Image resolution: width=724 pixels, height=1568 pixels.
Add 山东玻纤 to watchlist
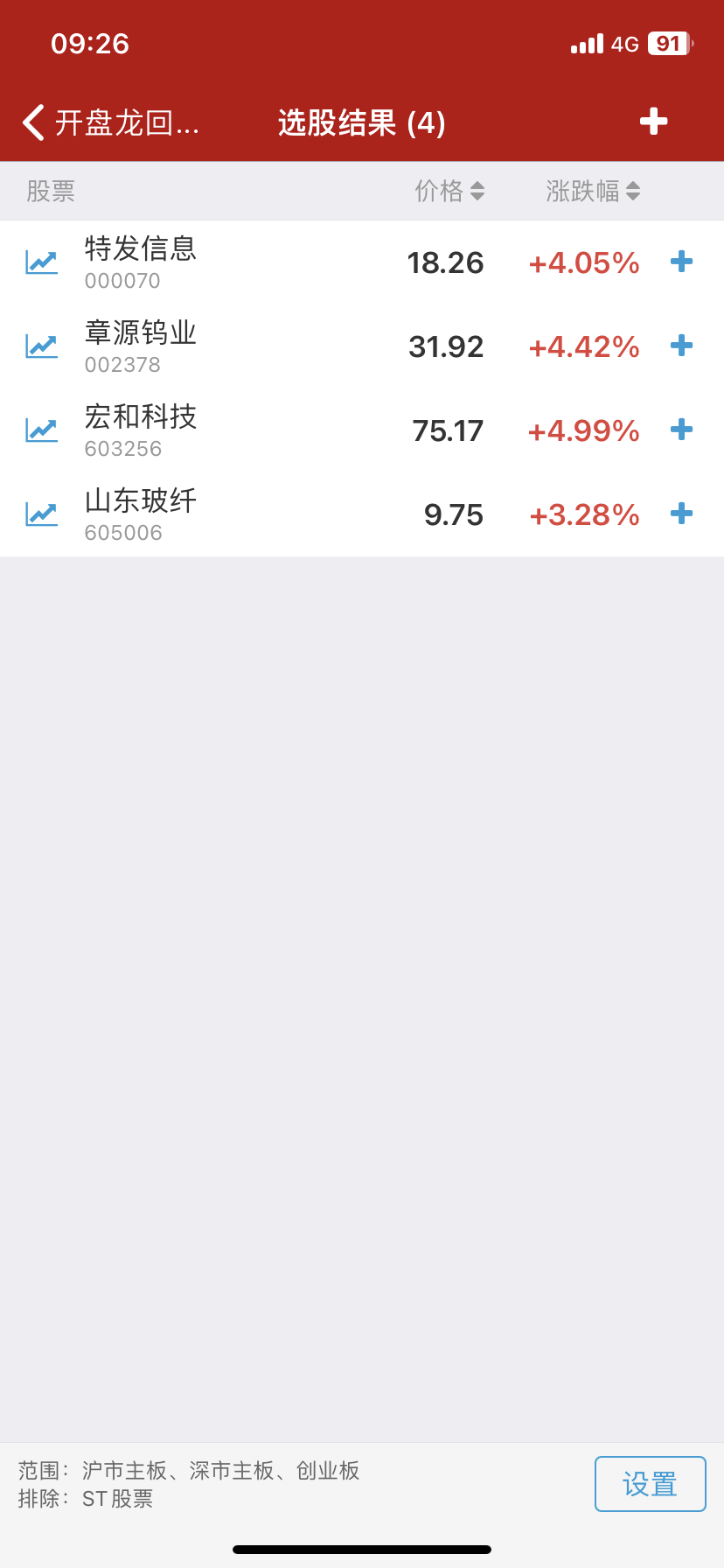click(681, 514)
